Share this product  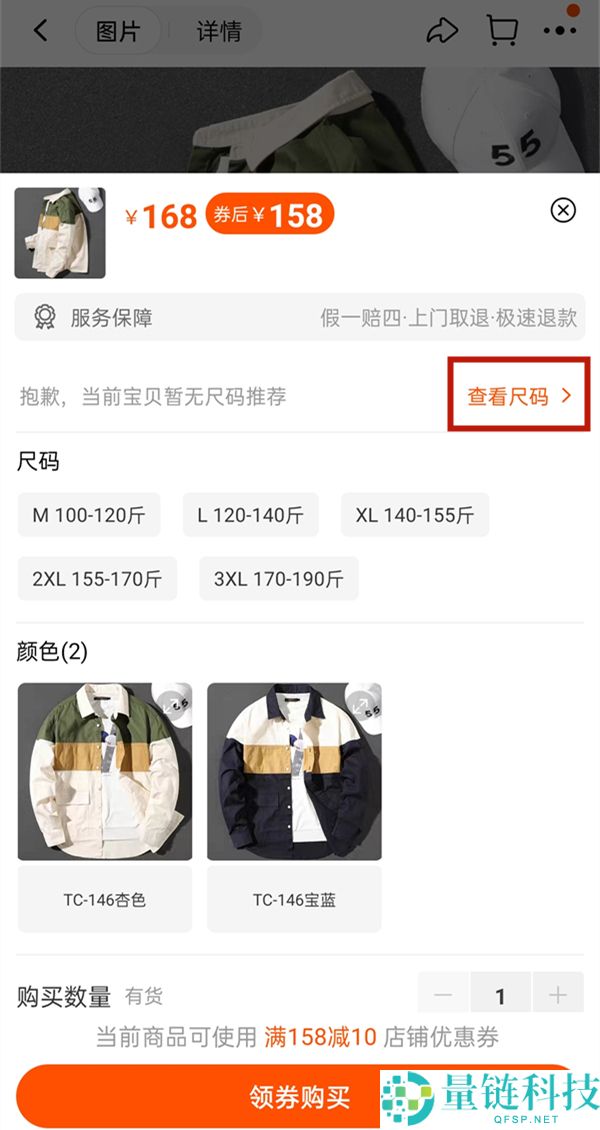click(441, 30)
